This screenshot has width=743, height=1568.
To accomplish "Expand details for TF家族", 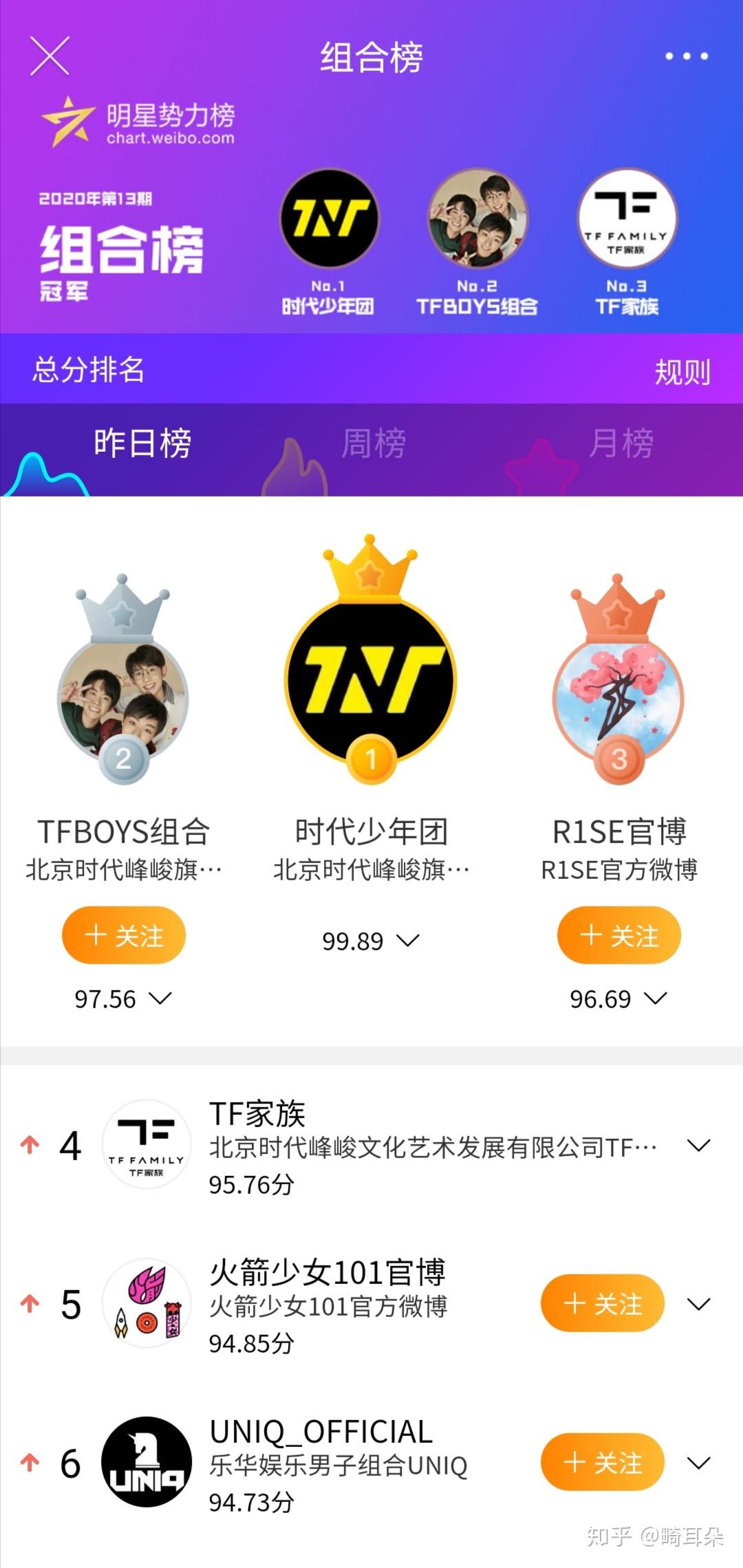I will pos(699,1146).
